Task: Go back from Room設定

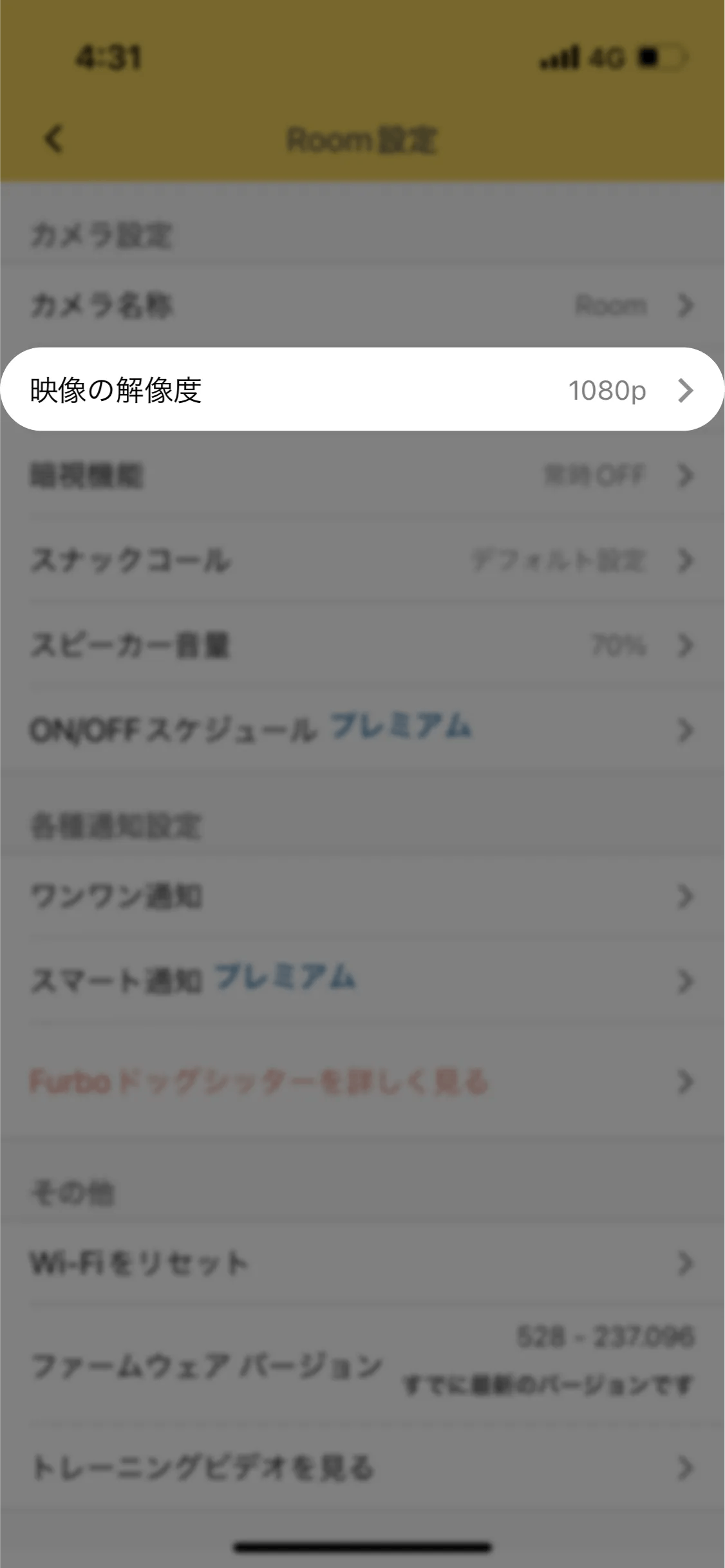Action: click(x=54, y=139)
